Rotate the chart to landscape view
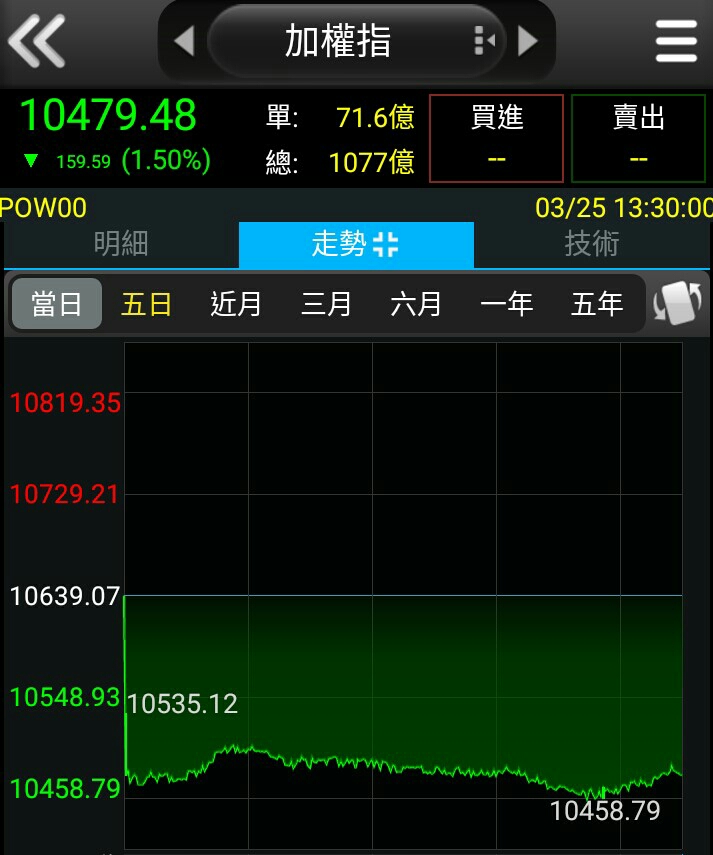 click(677, 303)
